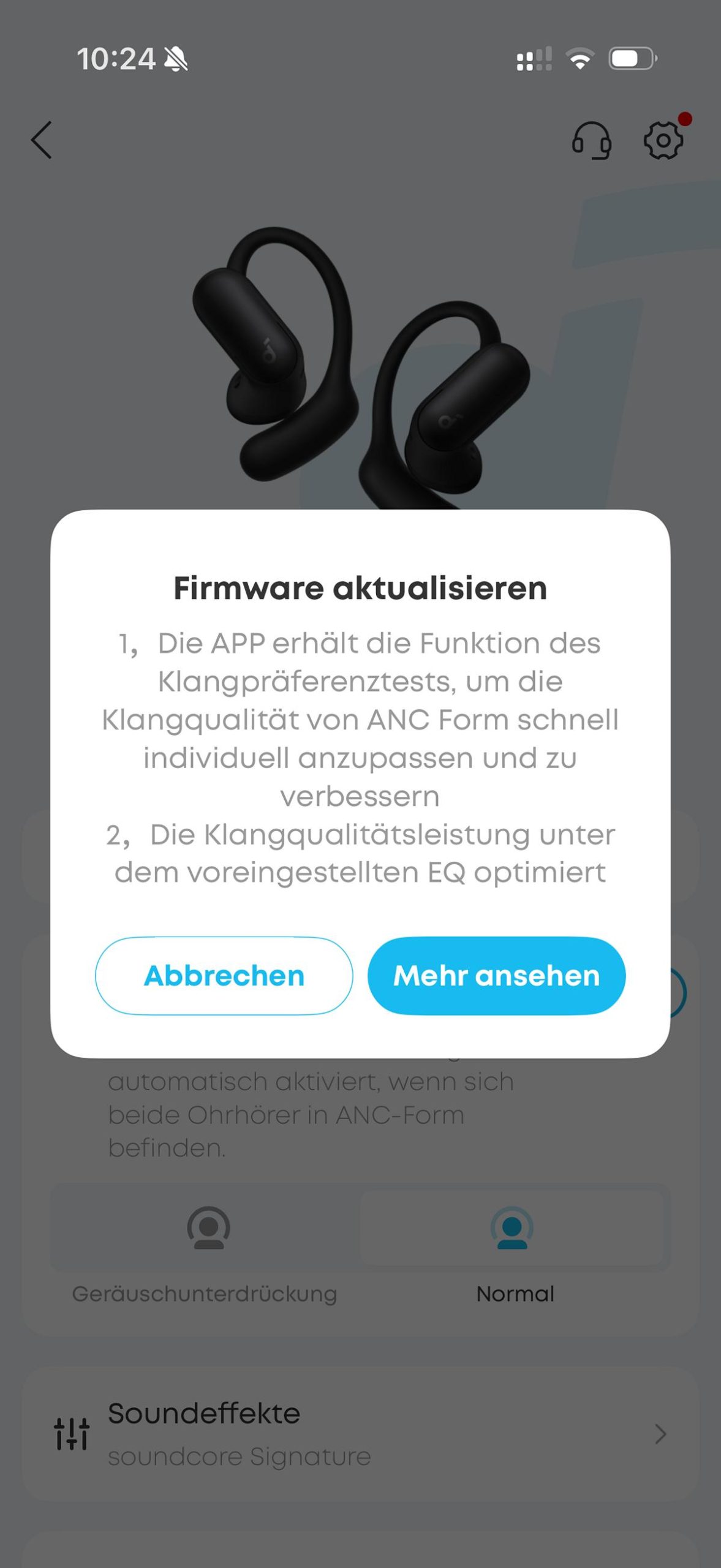Tap Abbrechen to dismiss firmware dialog
The height and width of the screenshot is (1568, 721).
tap(224, 975)
